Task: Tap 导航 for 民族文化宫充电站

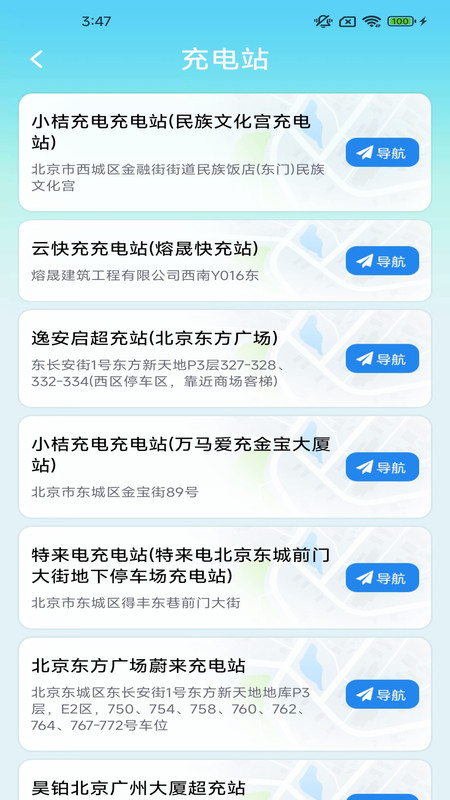Action: 382,152
